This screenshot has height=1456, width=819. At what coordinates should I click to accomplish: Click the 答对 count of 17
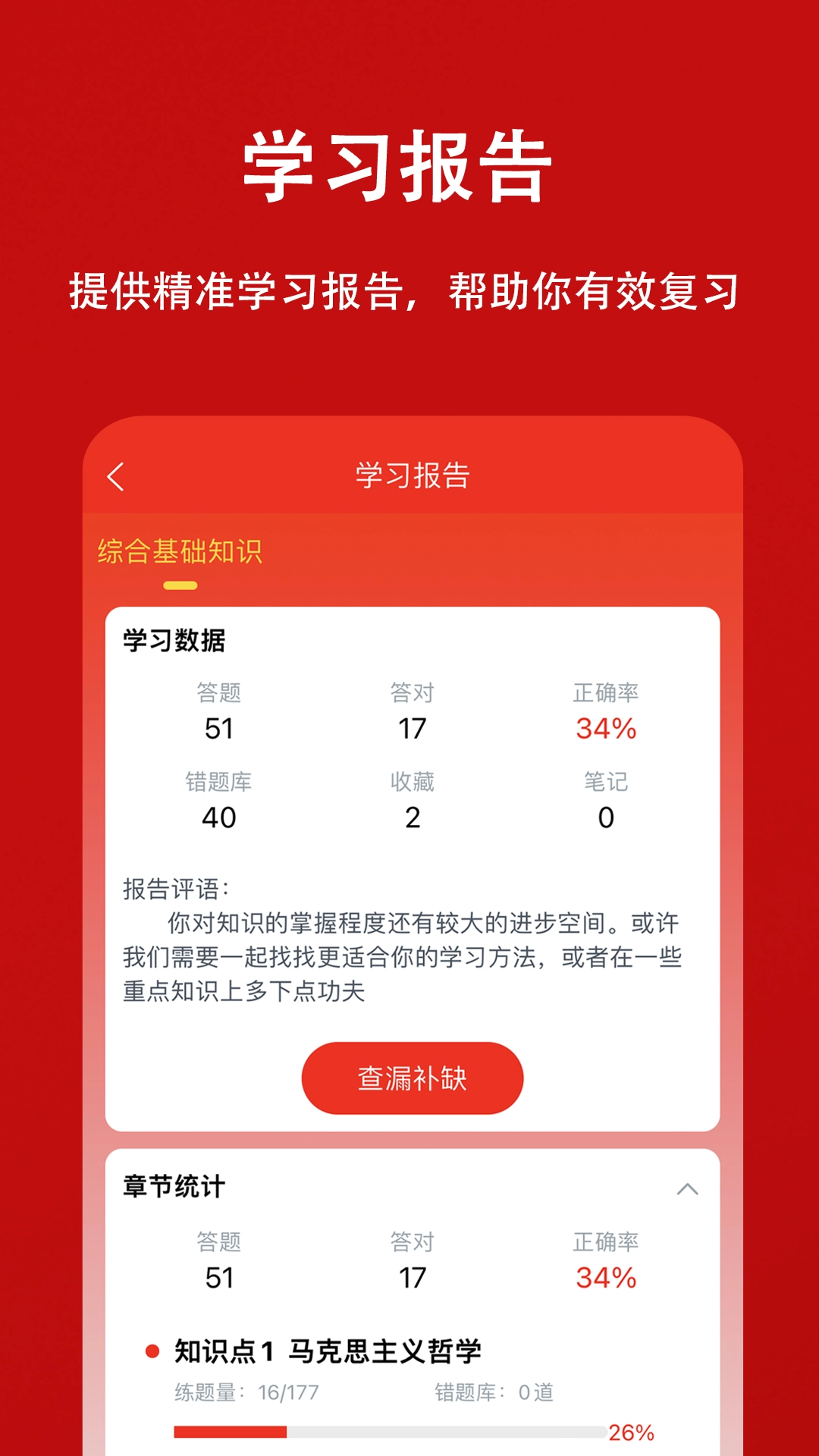coord(412,728)
